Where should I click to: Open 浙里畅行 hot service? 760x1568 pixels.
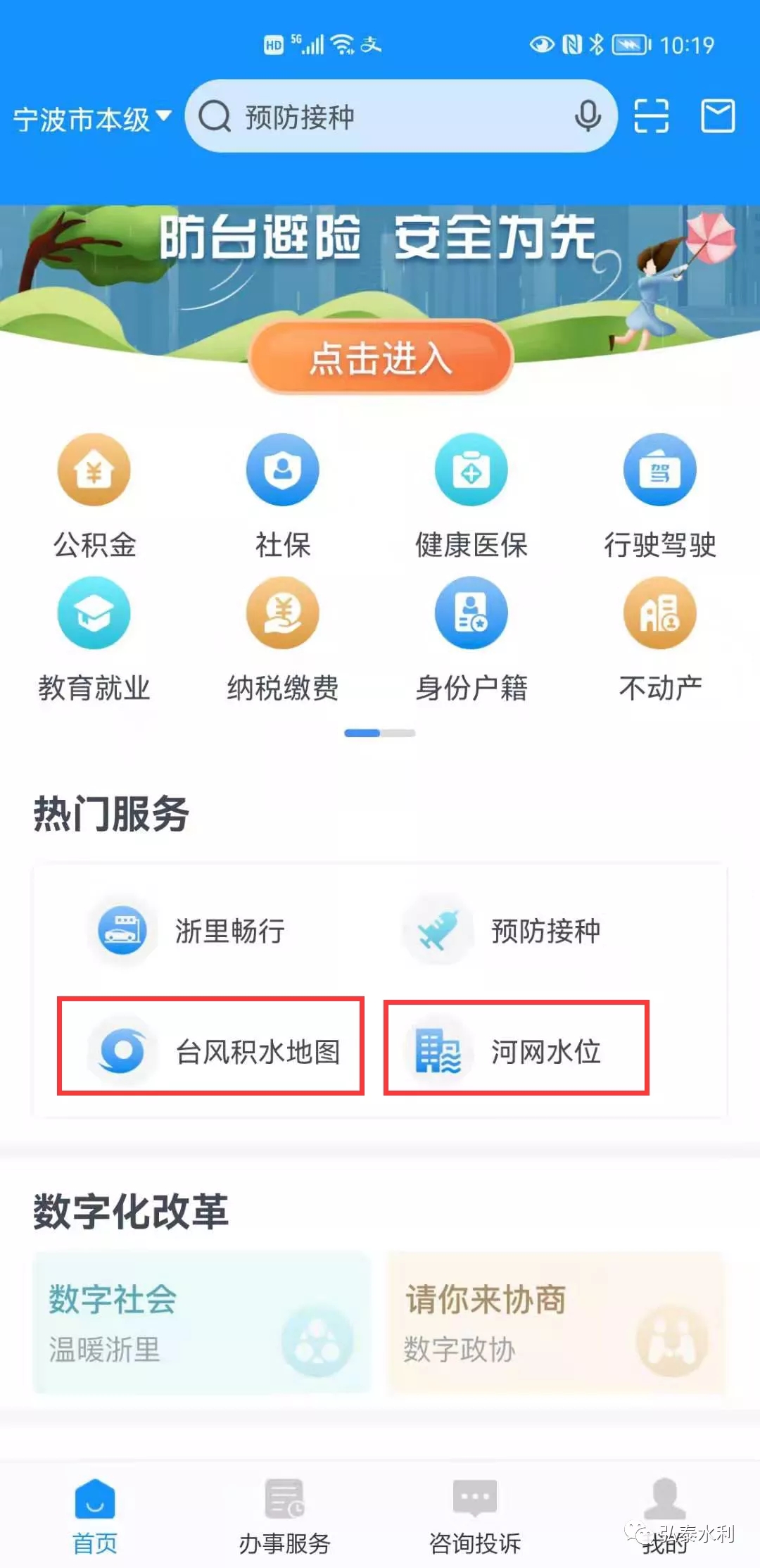[191, 930]
